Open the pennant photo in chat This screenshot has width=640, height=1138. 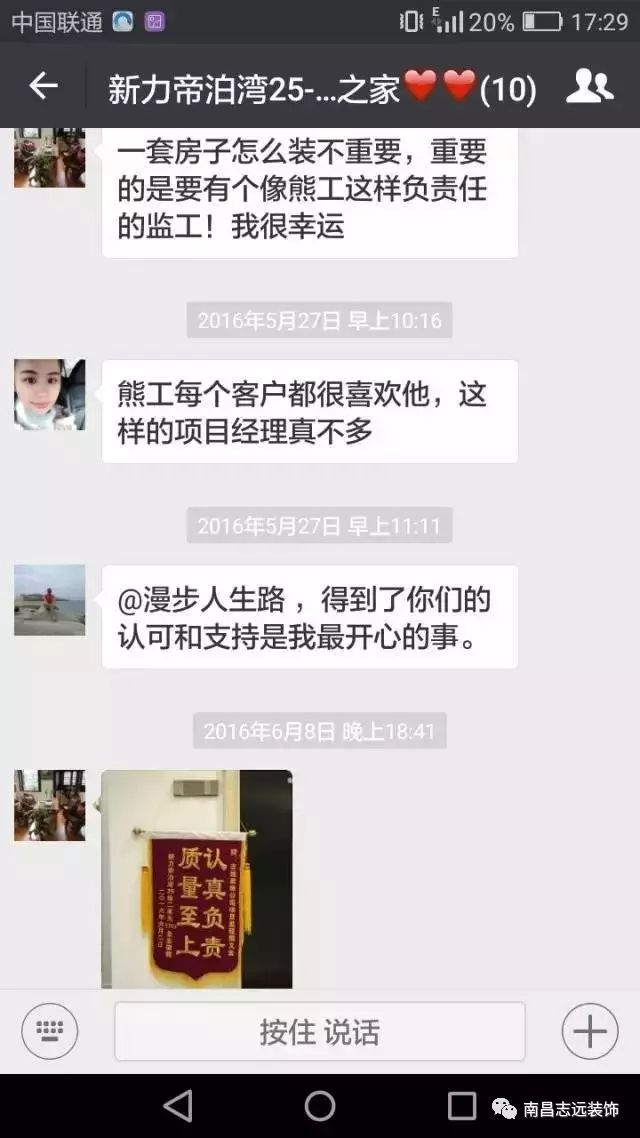point(197,878)
